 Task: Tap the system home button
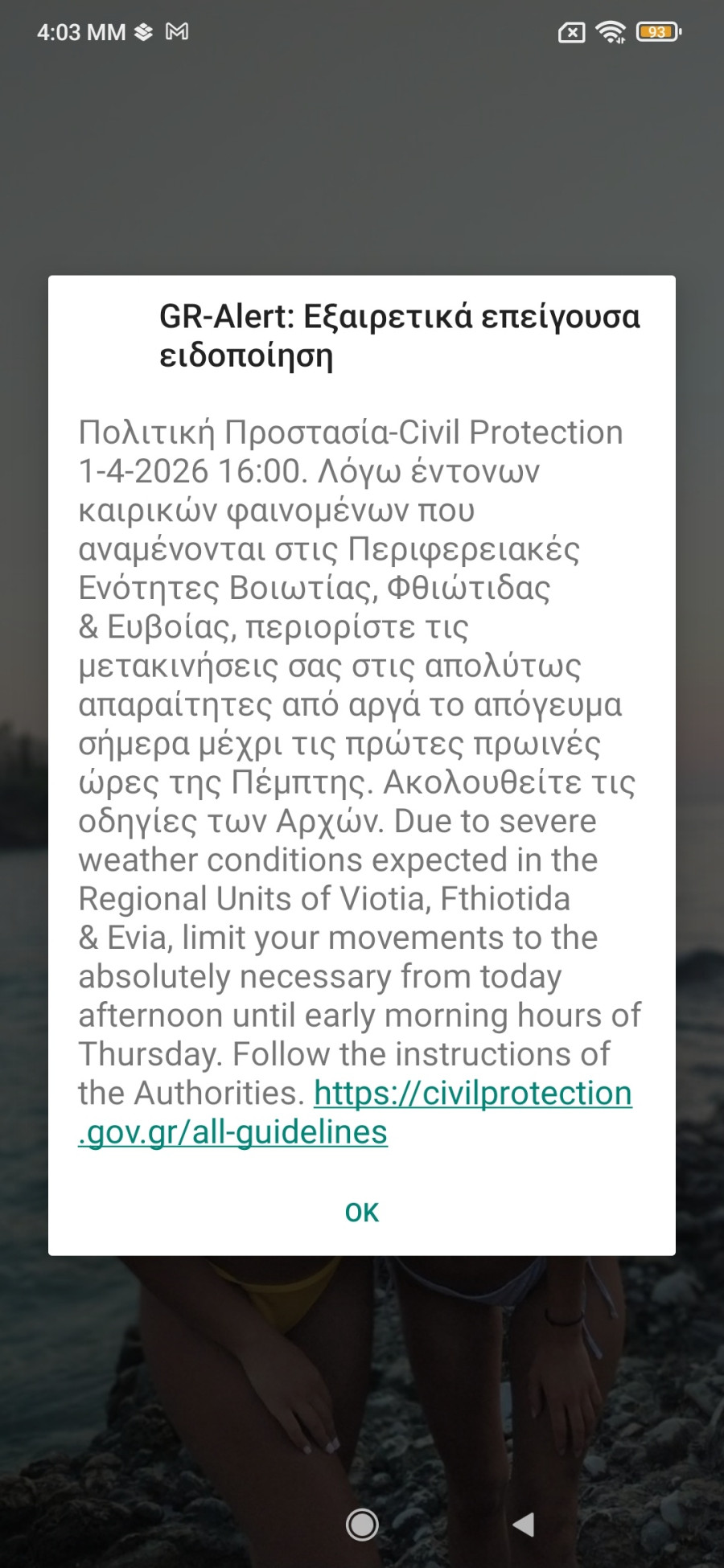[x=362, y=1524]
